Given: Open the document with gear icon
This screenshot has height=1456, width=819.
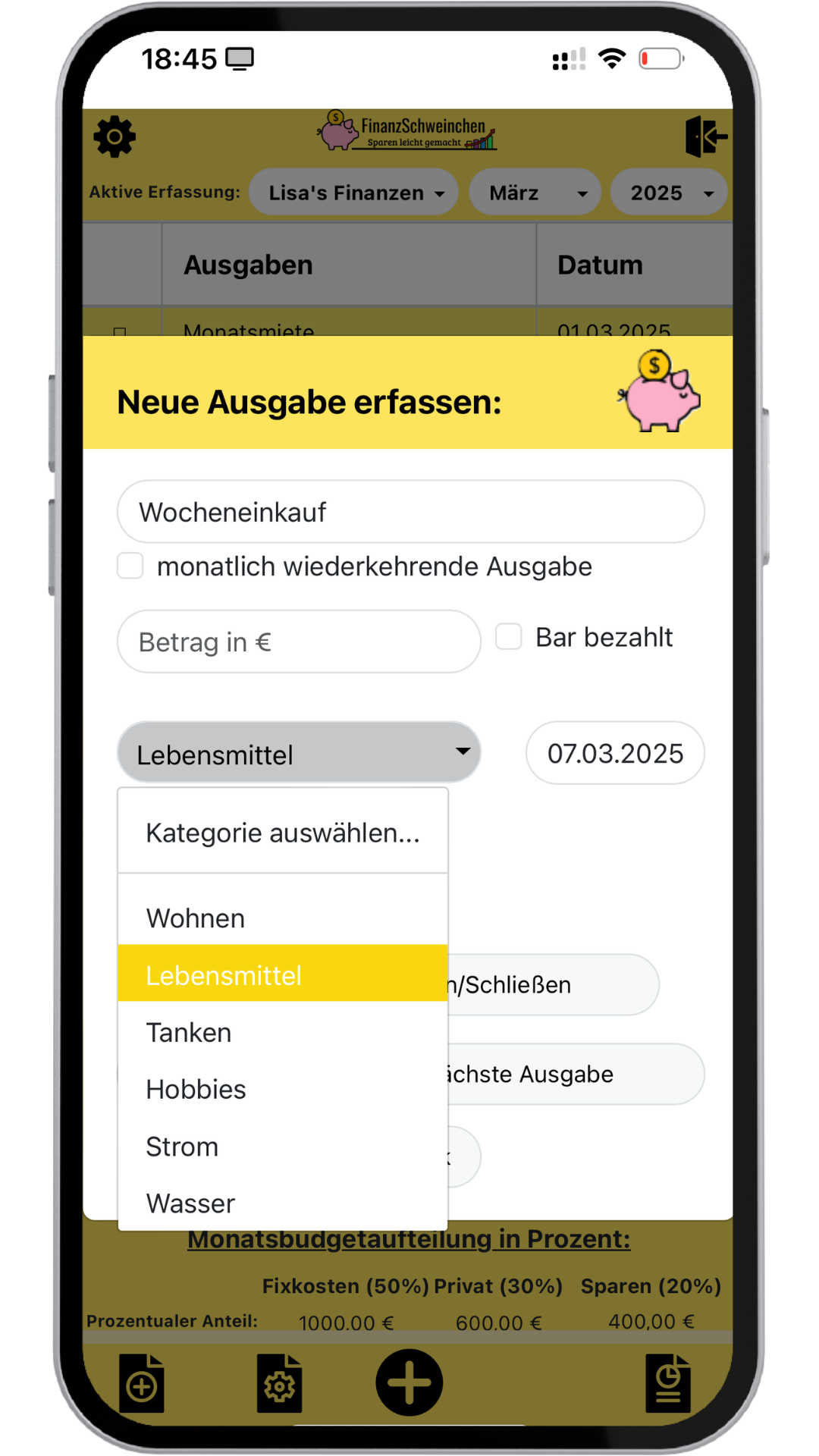Looking at the screenshot, I should click(279, 1383).
